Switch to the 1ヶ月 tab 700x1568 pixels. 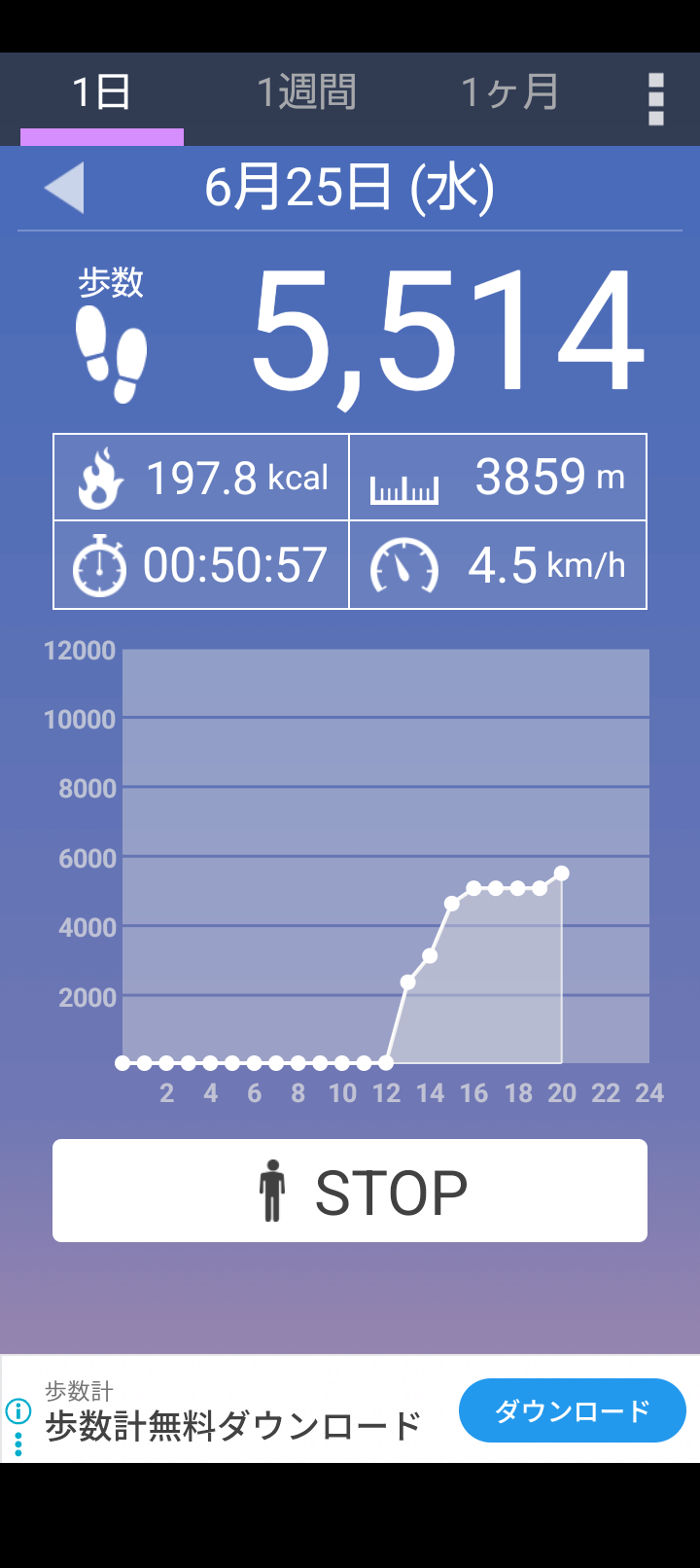click(x=509, y=93)
